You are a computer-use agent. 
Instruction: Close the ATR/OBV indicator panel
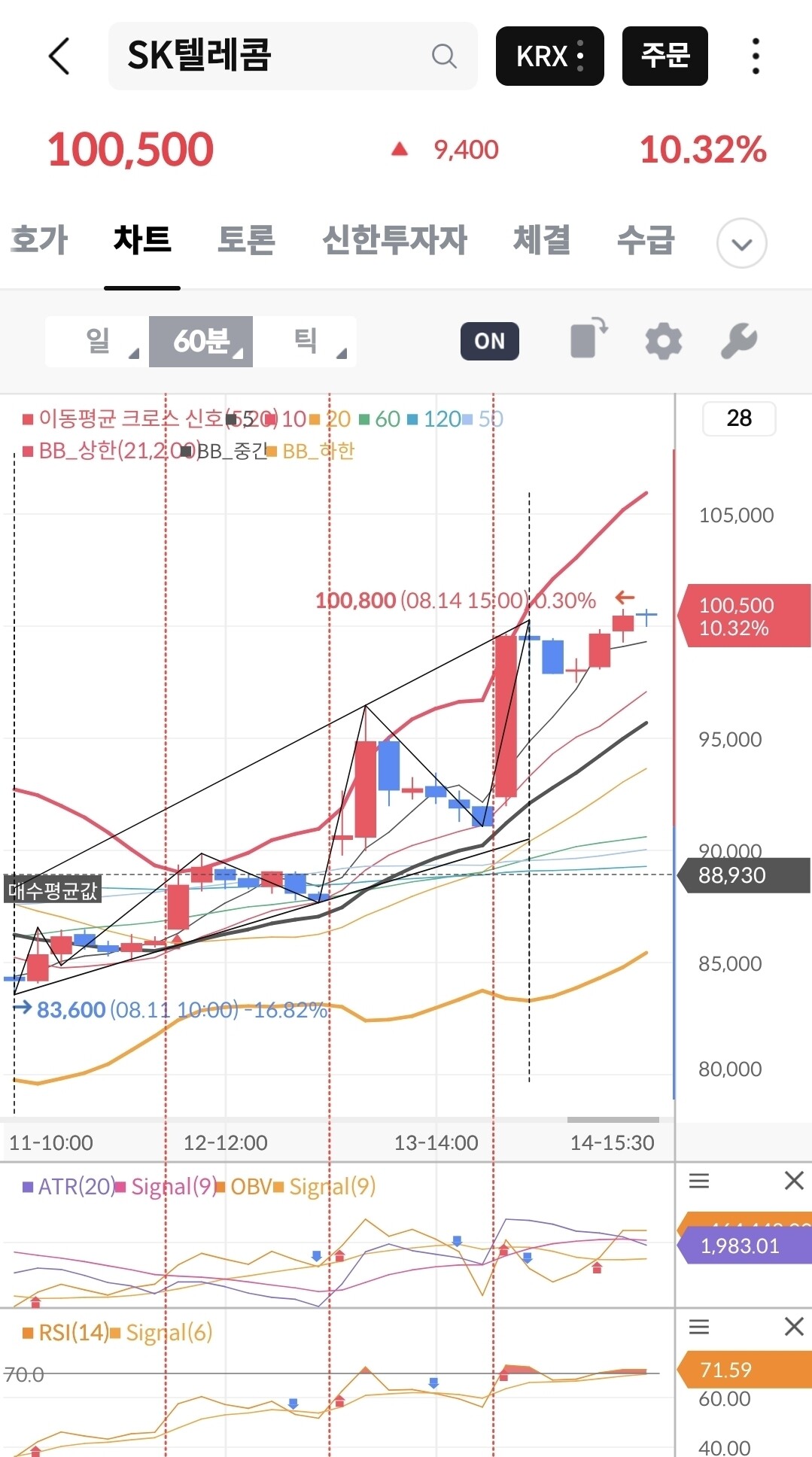[x=794, y=1181]
